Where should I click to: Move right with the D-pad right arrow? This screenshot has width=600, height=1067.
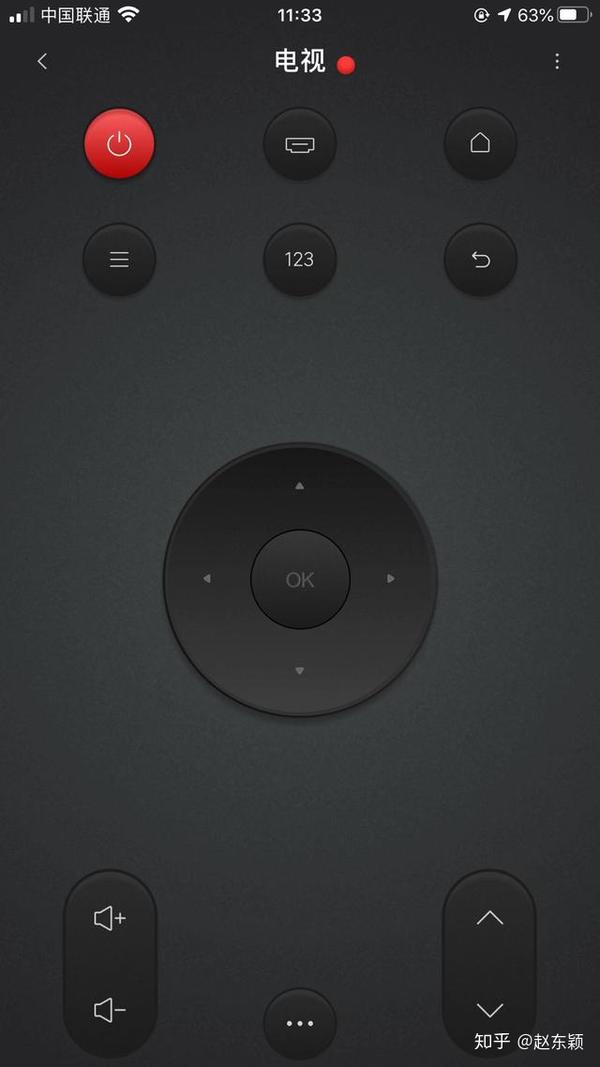[x=391, y=579]
